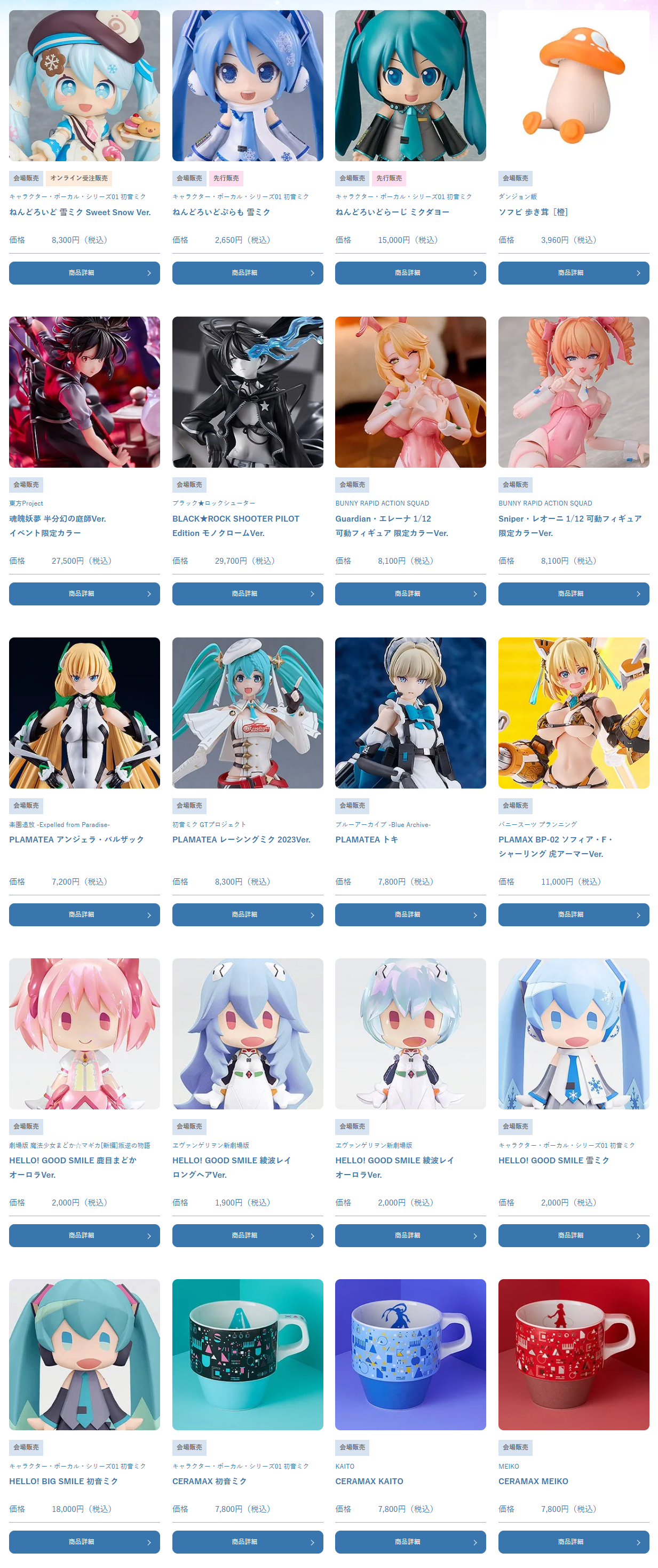658x1568 pixels.
Task: Tap the CERAMAX 初音ミク mug image
Action: click(247, 1354)
